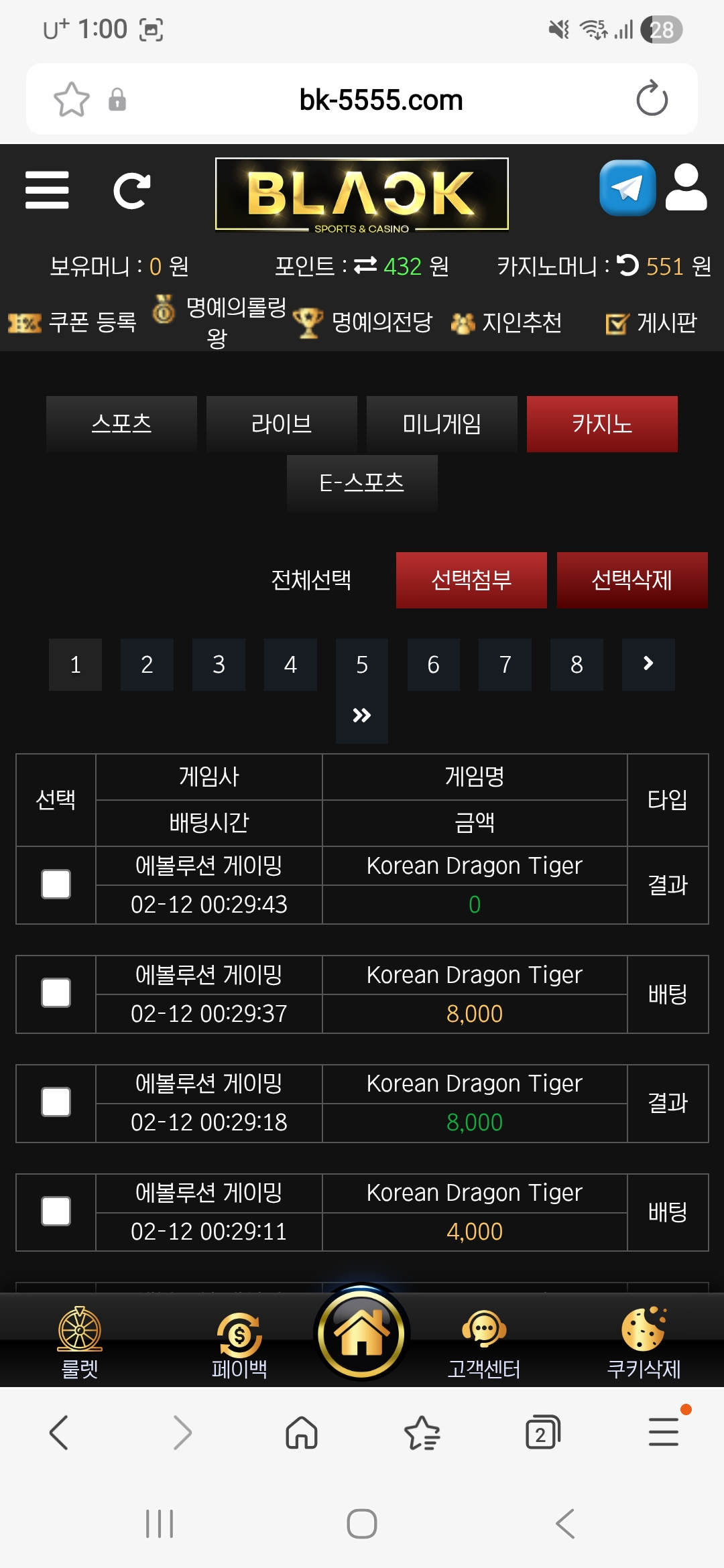724x1568 pixels.
Task: Click the next page chevron in pagination
Action: tap(648, 664)
